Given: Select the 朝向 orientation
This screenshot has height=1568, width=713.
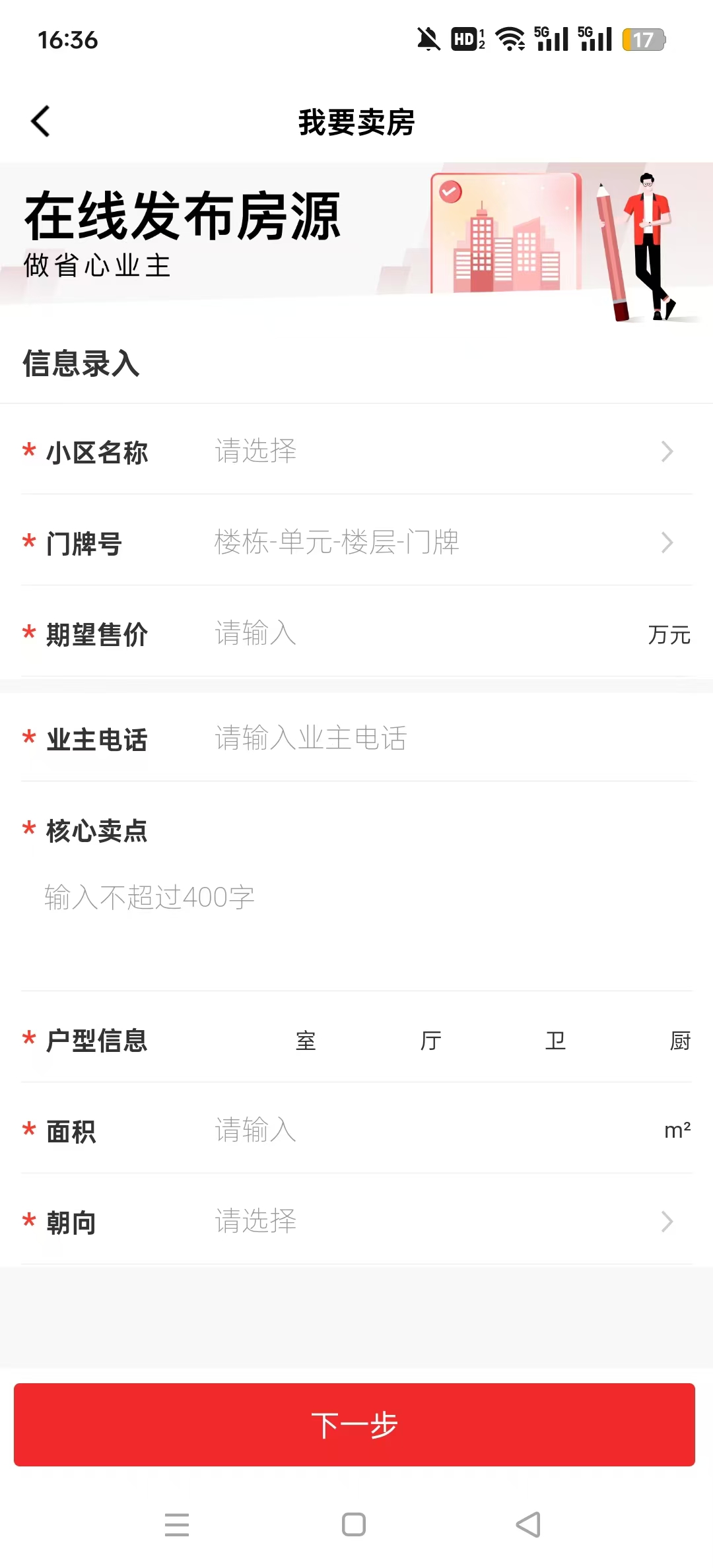Looking at the screenshot, I should coord(436,1222).
